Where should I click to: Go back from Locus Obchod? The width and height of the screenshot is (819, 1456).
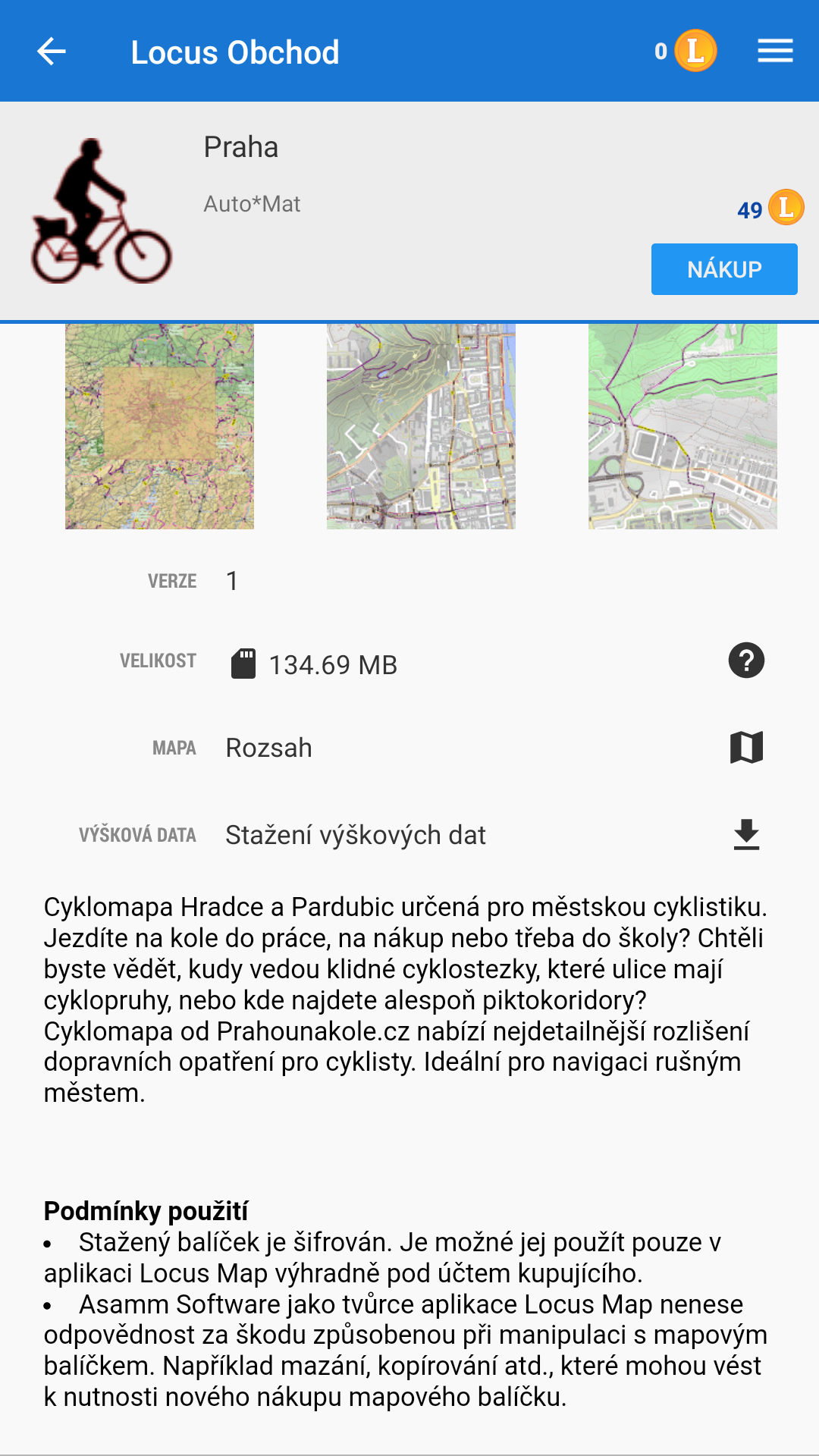click(x=52, y=52)
